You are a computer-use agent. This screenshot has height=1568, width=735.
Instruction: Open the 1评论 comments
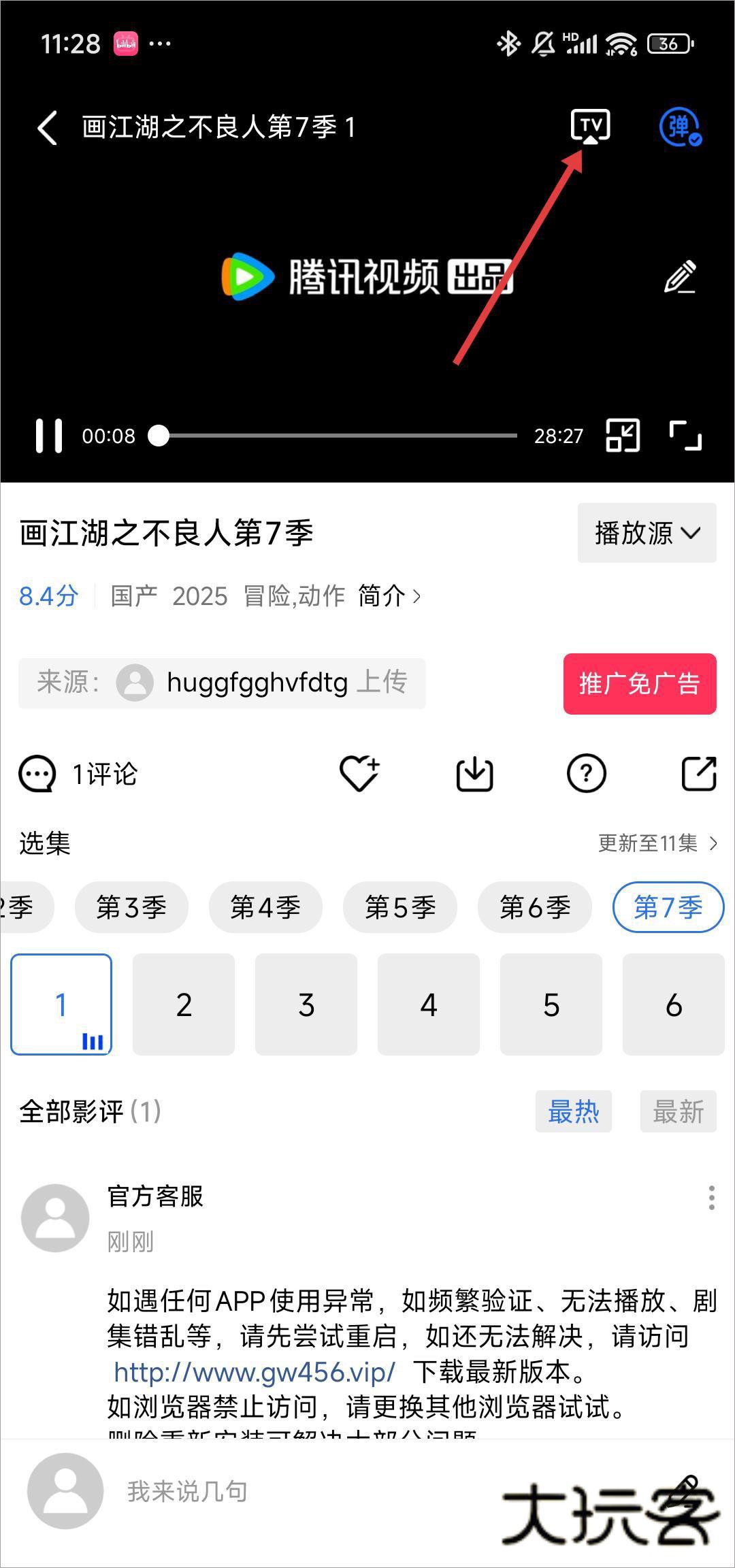pos(79,774)
